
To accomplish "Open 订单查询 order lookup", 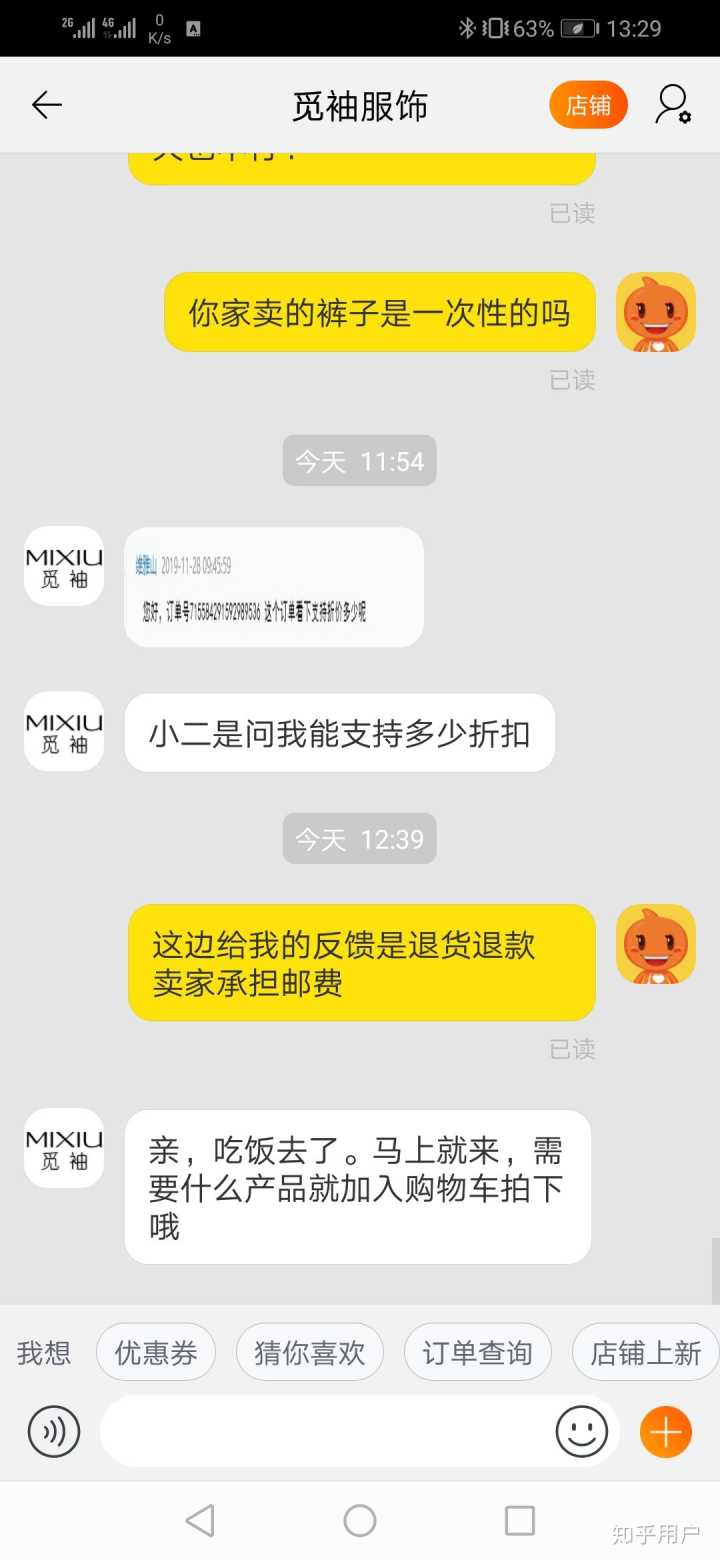I will point(477,1353).
